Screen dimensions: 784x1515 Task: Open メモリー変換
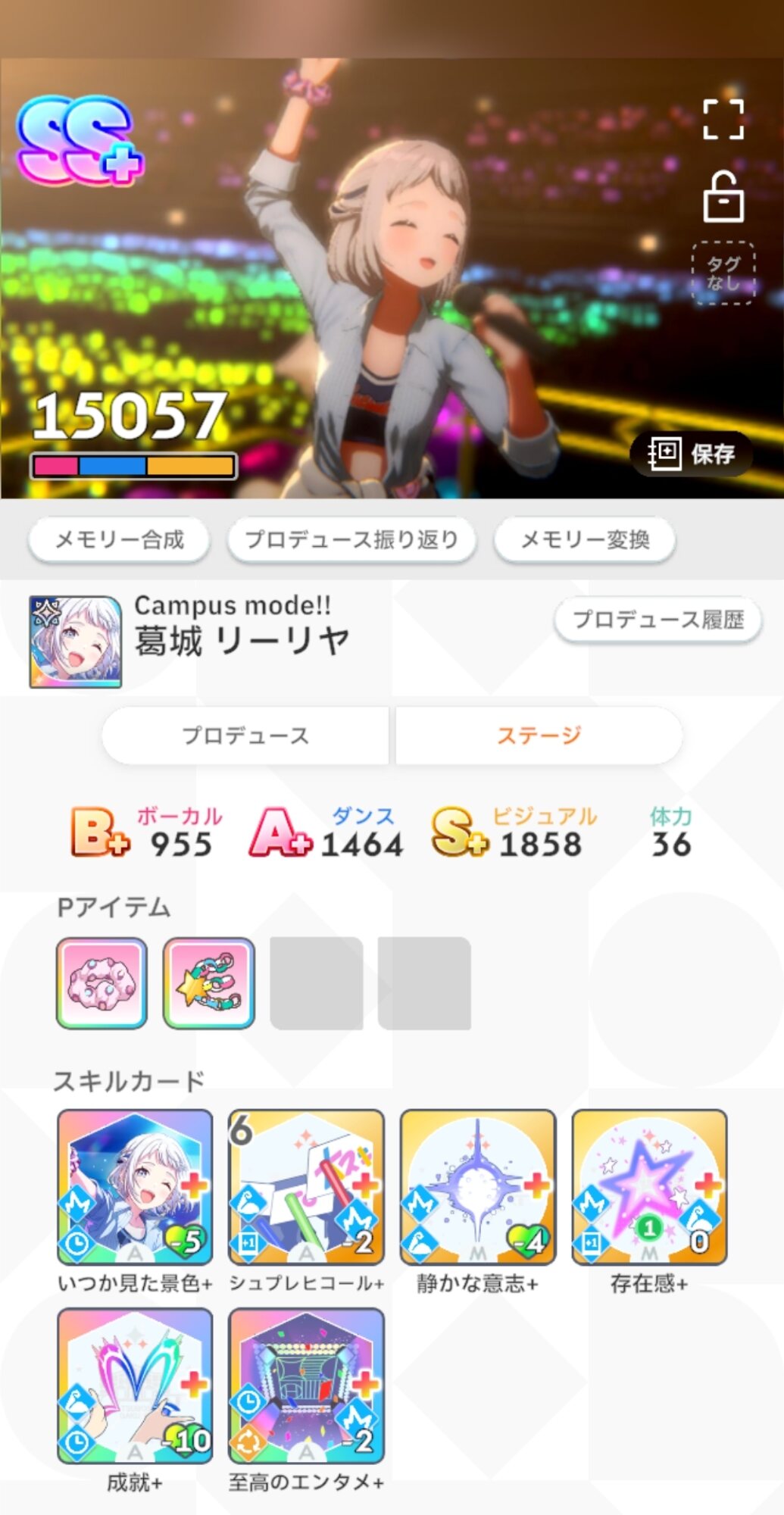coord(584,540)
